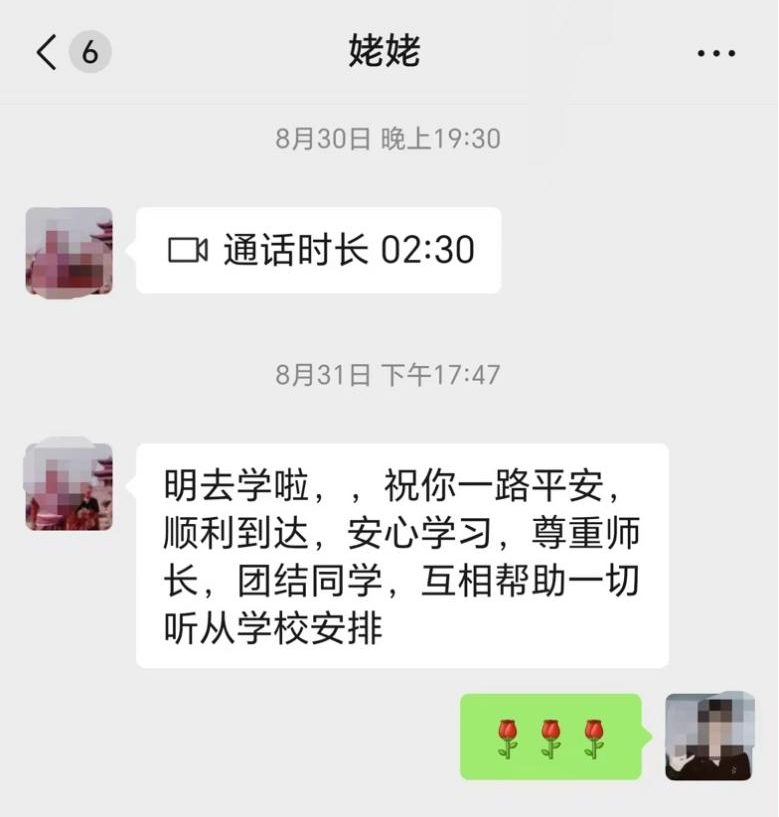Open 姥姥's avatar beside the call record

point(69,251)
